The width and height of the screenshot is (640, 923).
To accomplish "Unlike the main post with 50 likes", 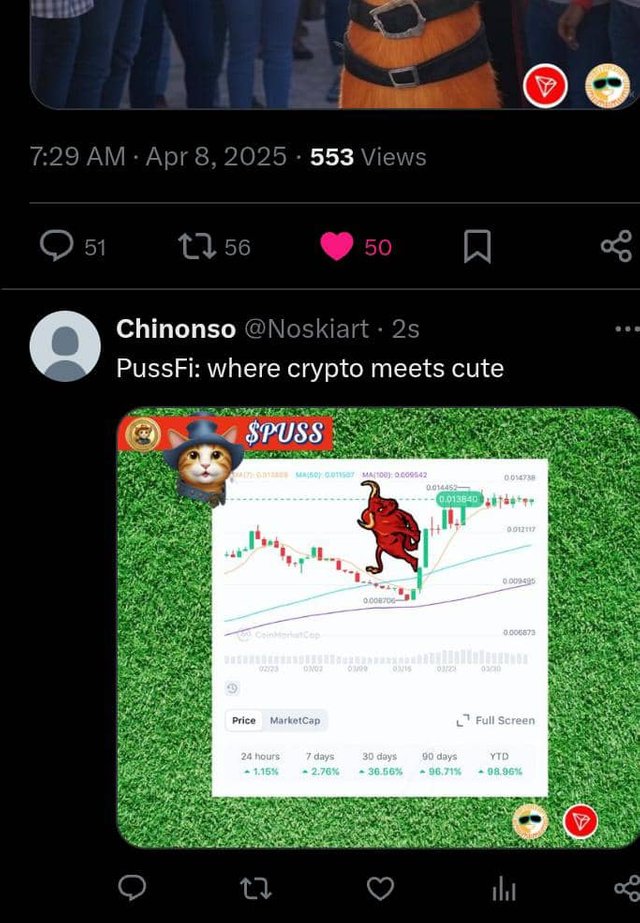I will [338, 246].
